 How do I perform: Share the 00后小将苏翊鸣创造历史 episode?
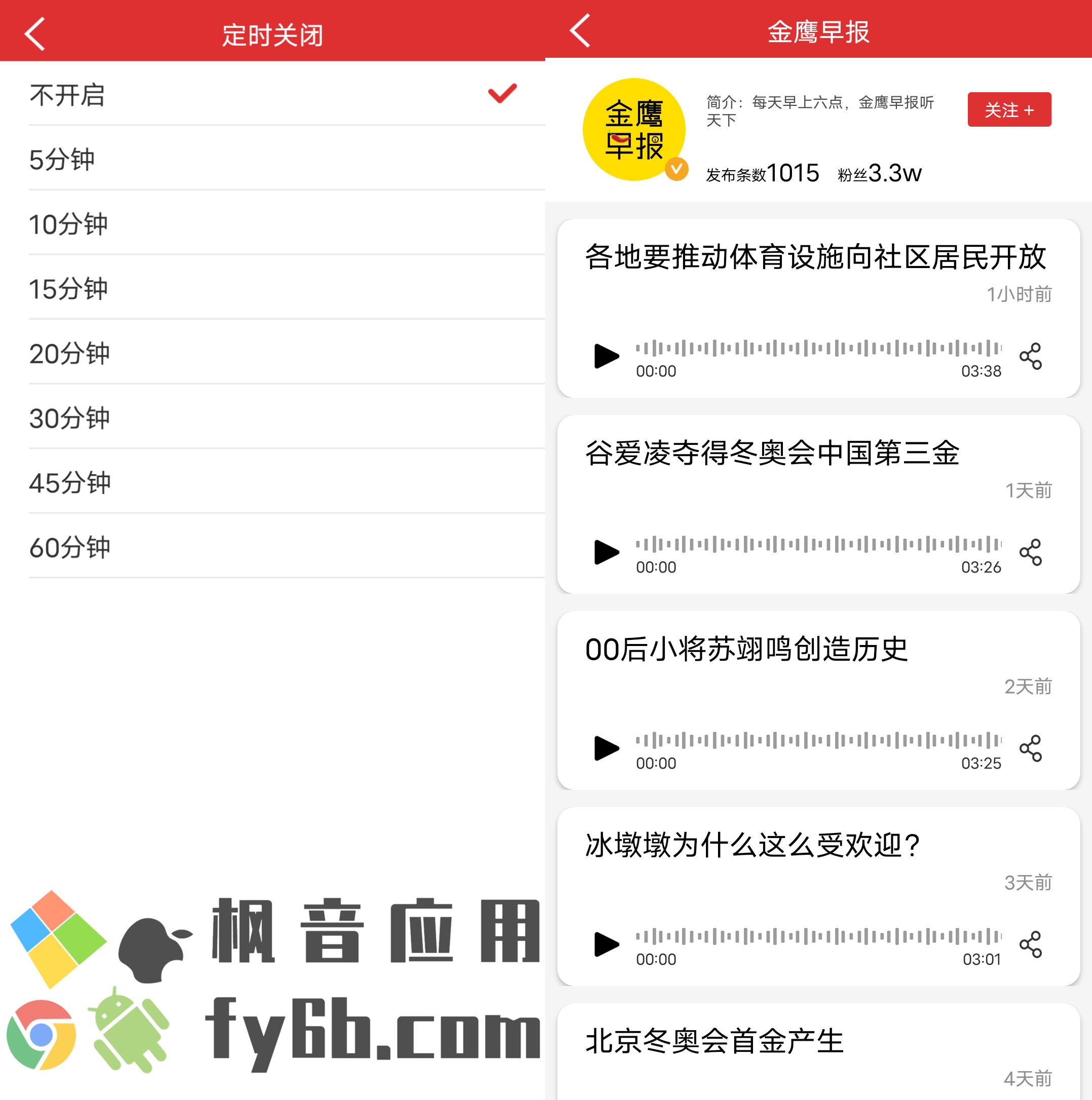tap(1030, 748)
